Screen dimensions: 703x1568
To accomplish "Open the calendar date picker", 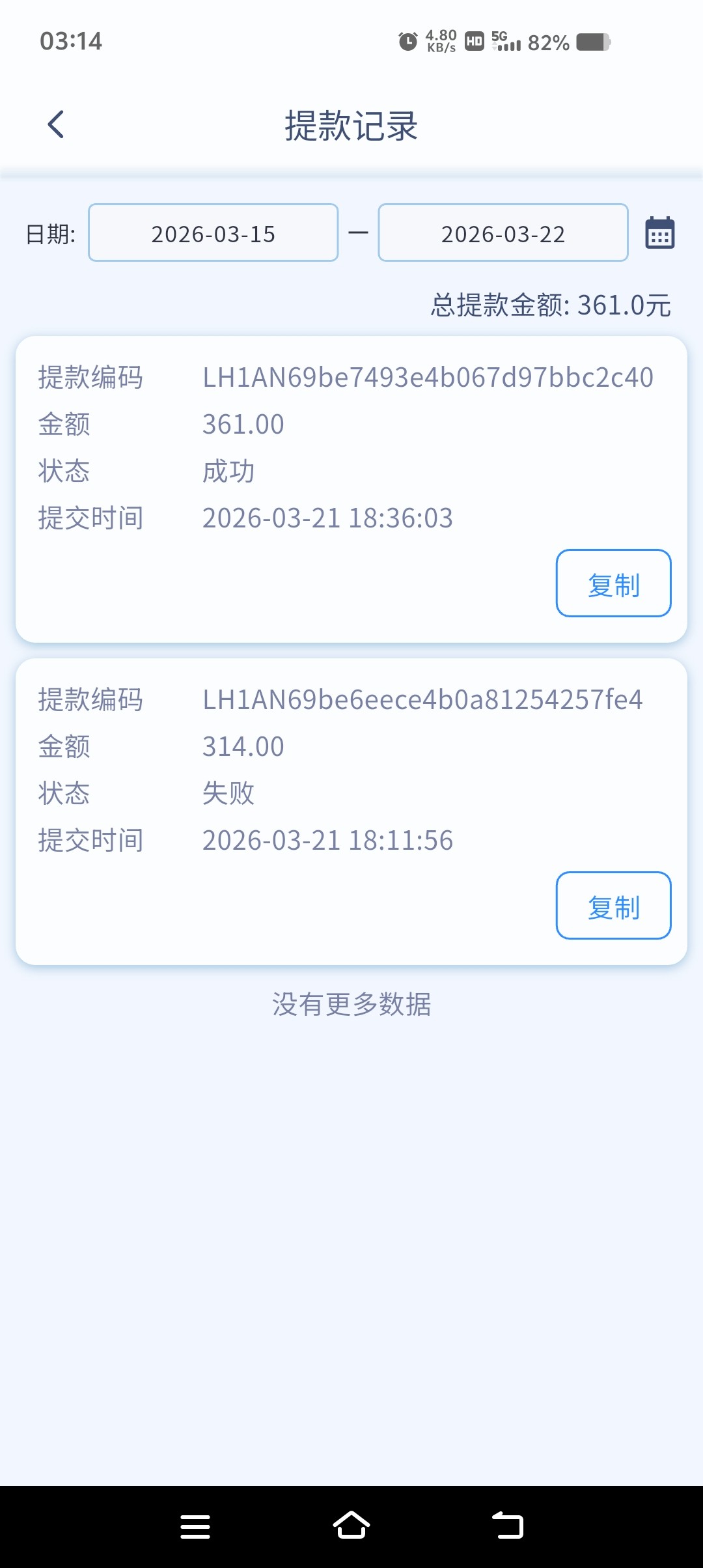I will pos(659,232).
